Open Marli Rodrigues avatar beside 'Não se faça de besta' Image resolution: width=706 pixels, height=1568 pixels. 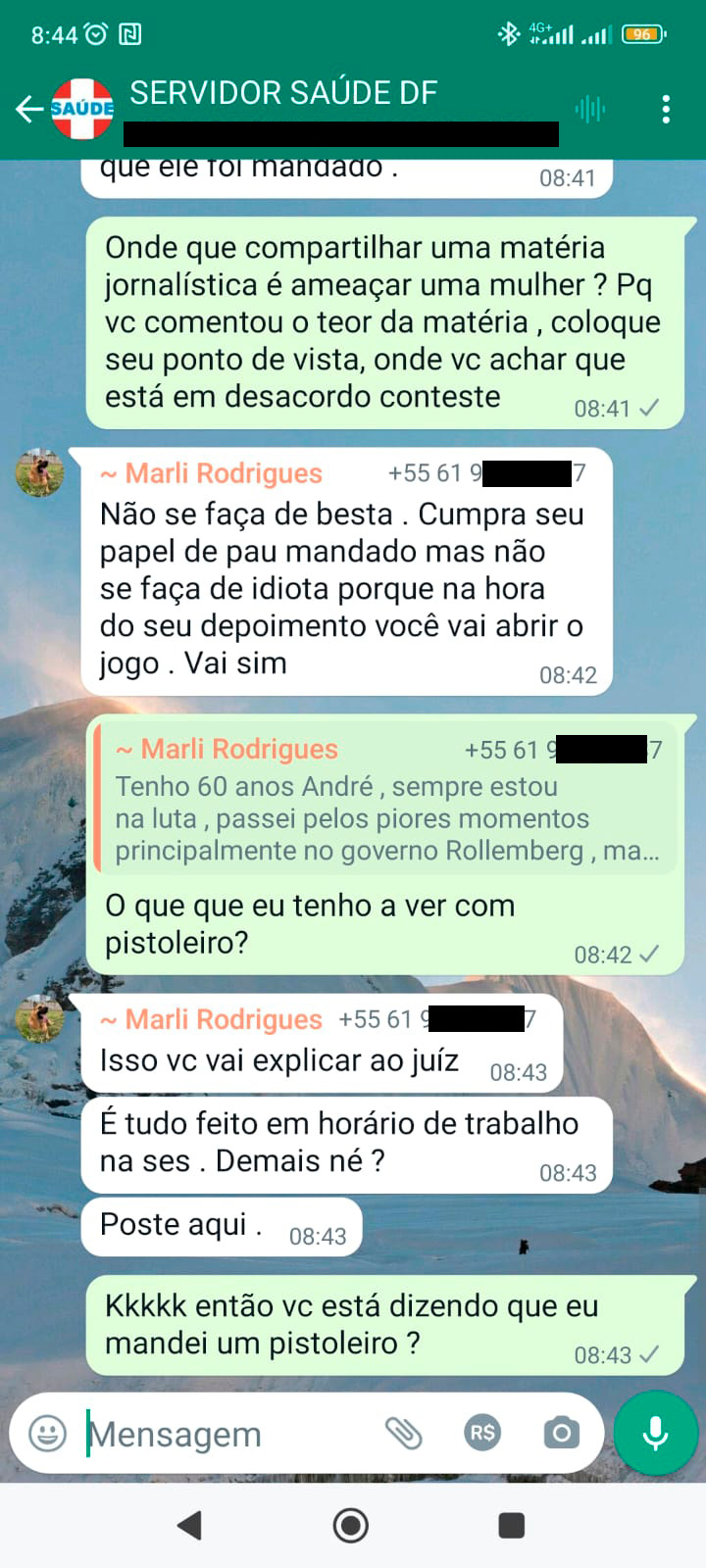tap(40, 473)
